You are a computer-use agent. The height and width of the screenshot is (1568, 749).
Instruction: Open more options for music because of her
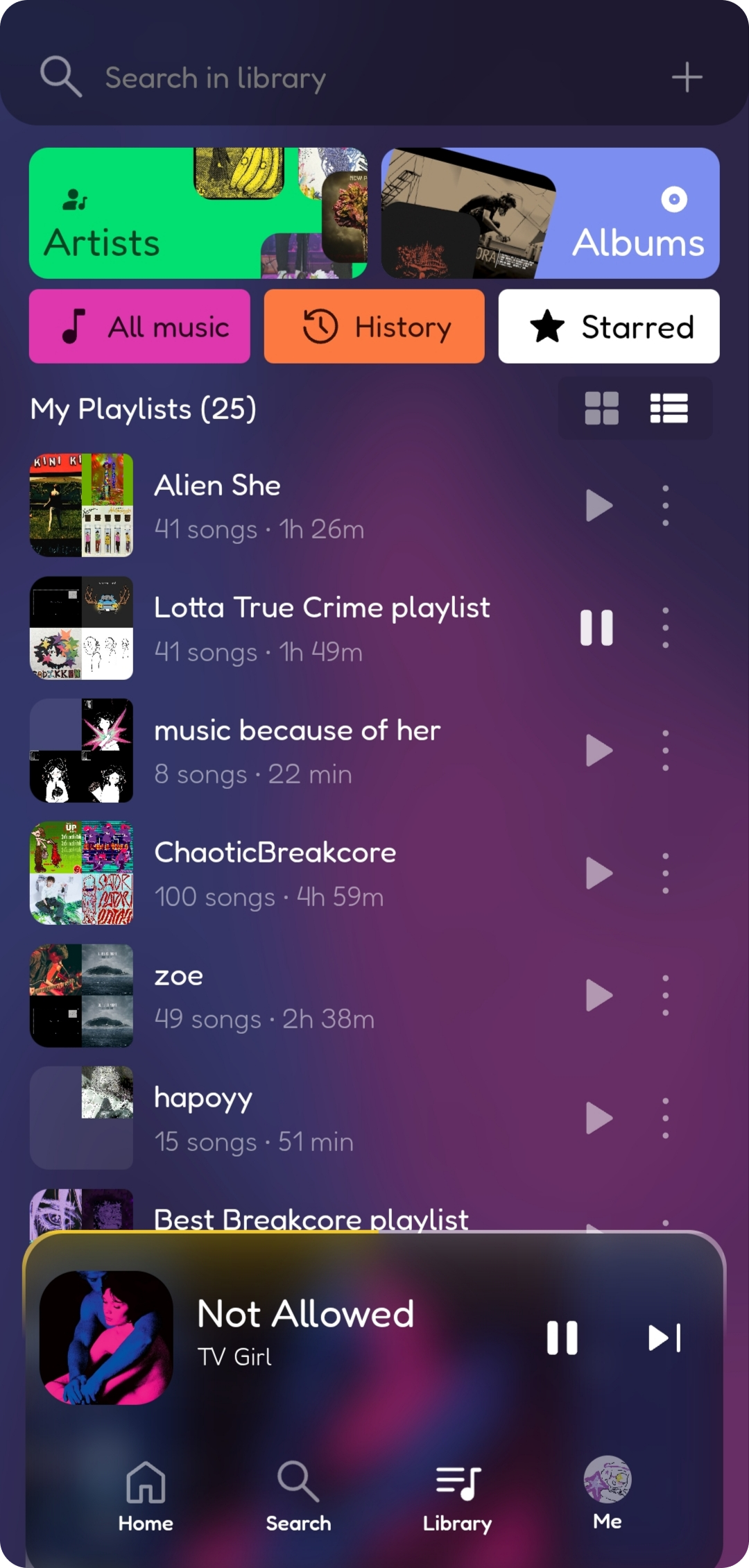(x=665, y=750)
